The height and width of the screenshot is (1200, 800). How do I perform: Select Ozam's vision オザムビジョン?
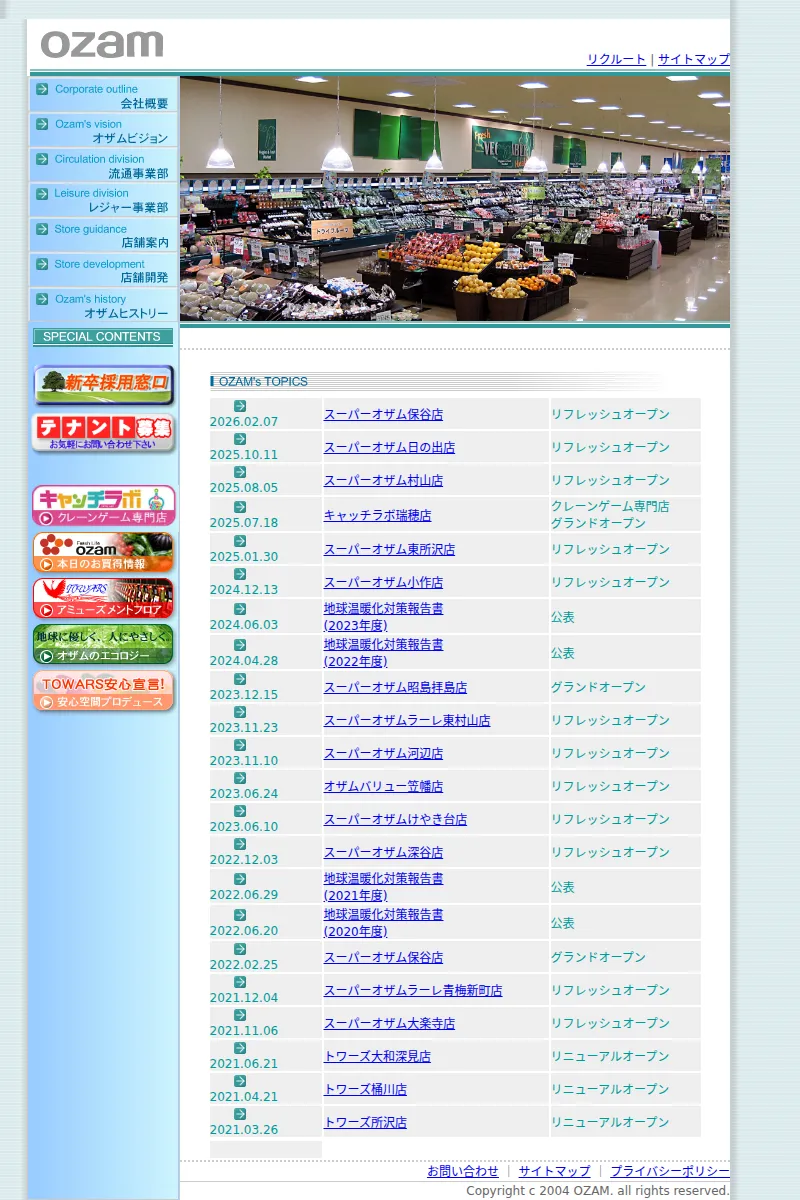(104, 130)
